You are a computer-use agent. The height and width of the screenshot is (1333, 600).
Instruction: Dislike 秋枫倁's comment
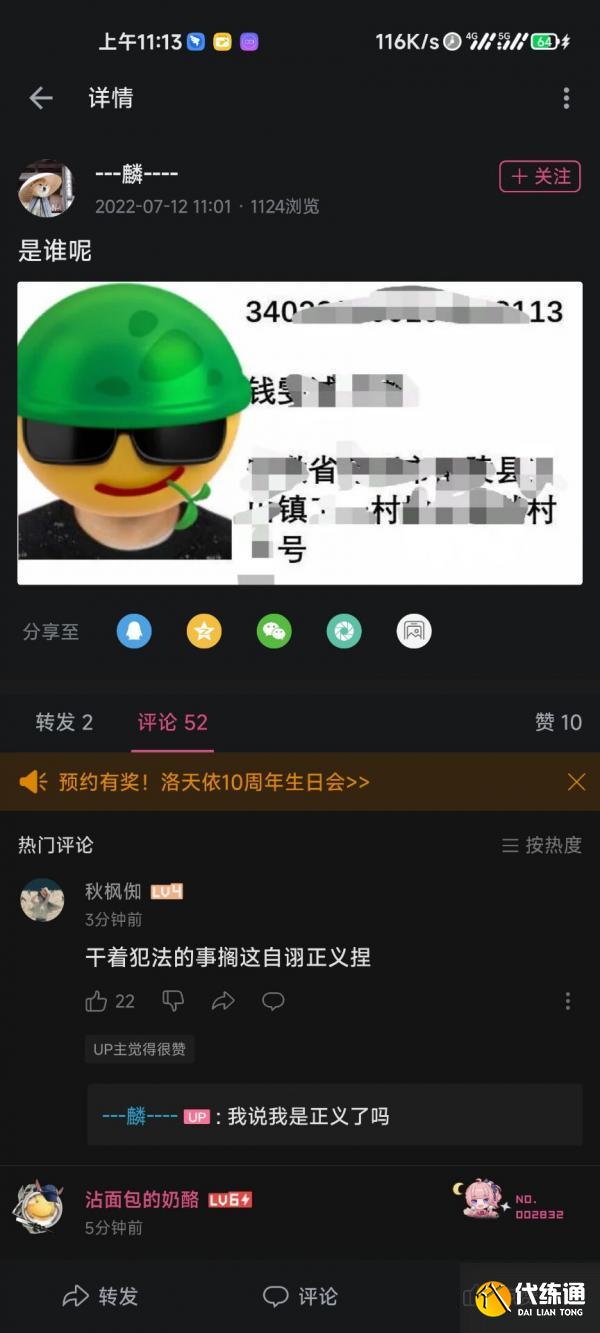pyautogui.click(x=173, y=1001)
